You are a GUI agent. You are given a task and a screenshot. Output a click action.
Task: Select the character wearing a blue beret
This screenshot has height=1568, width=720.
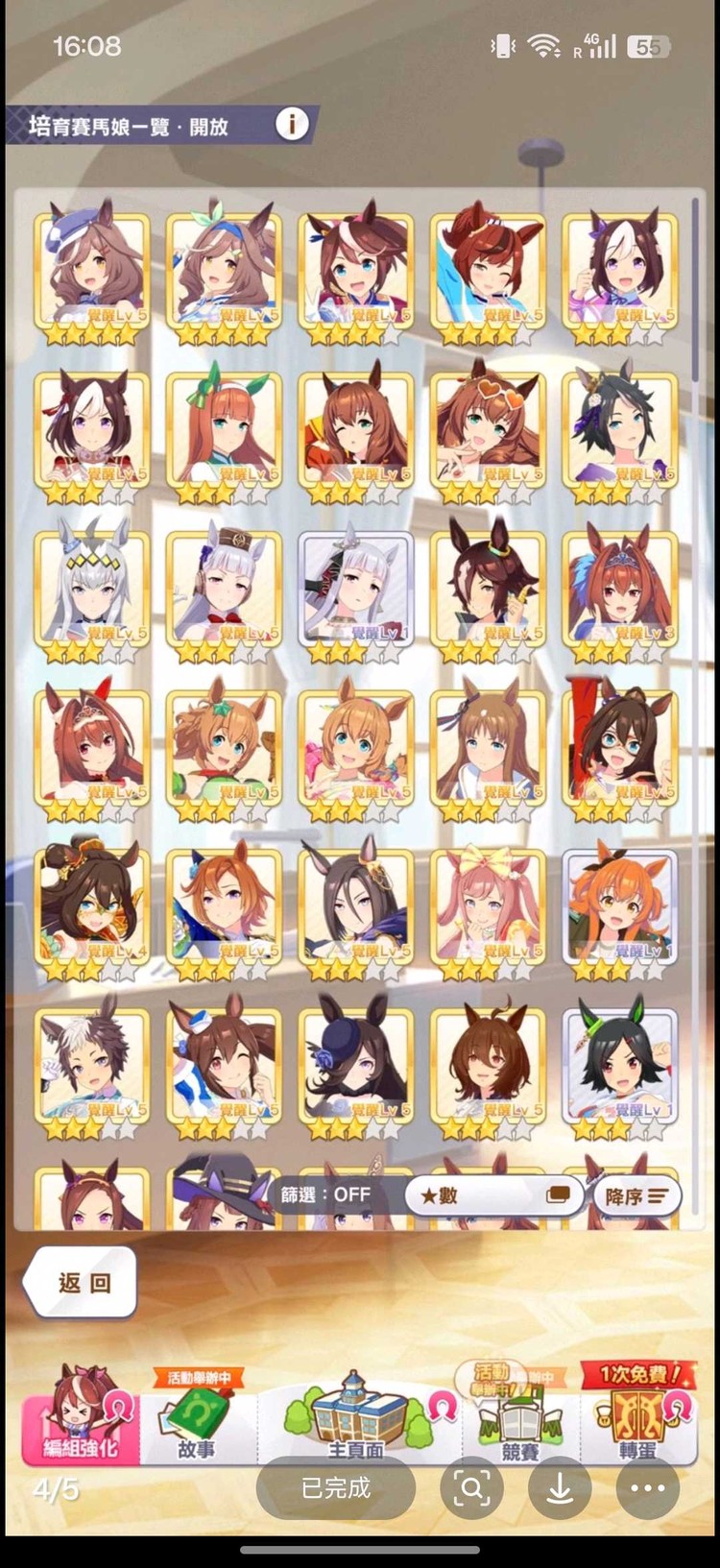92,269
